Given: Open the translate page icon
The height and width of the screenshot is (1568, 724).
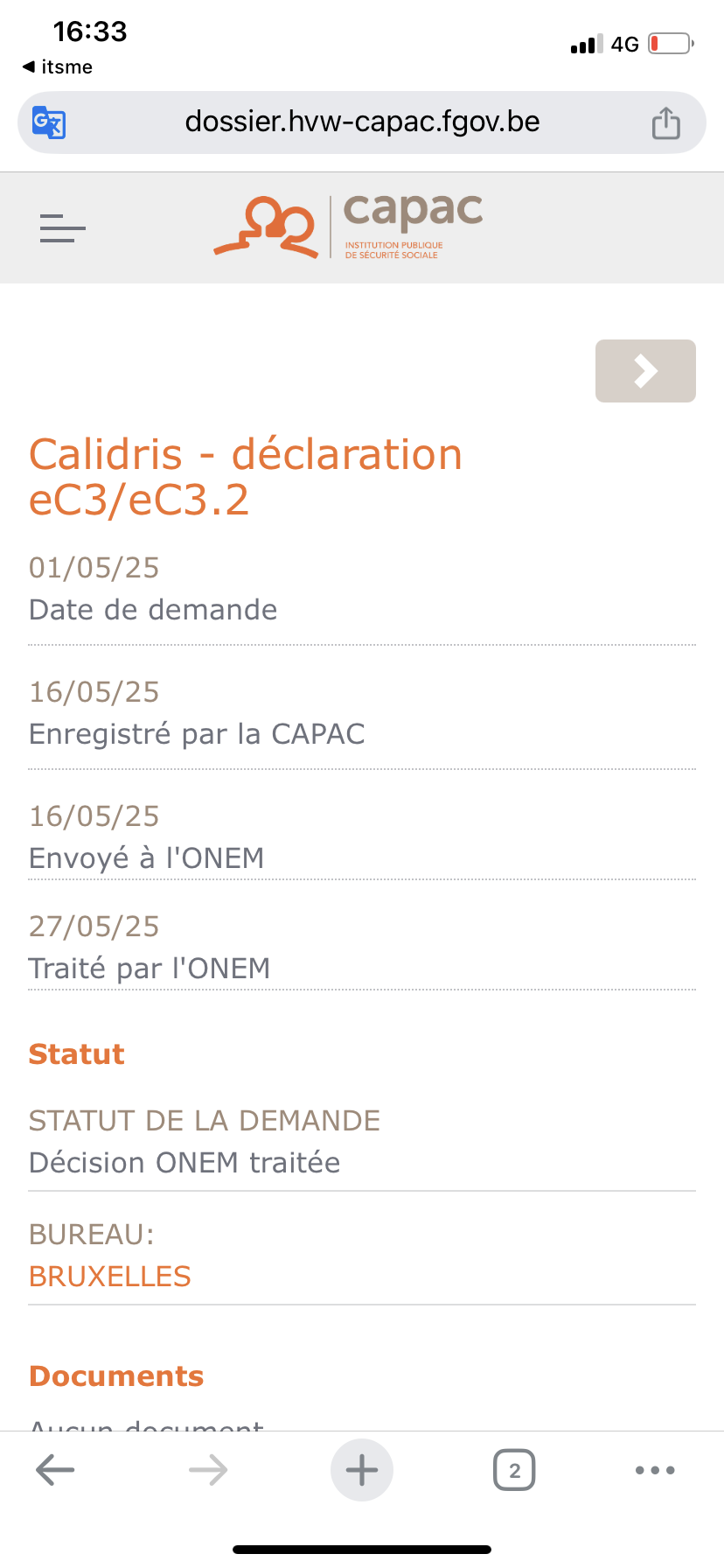Looking at the screenshot, I should click(49, 122).
